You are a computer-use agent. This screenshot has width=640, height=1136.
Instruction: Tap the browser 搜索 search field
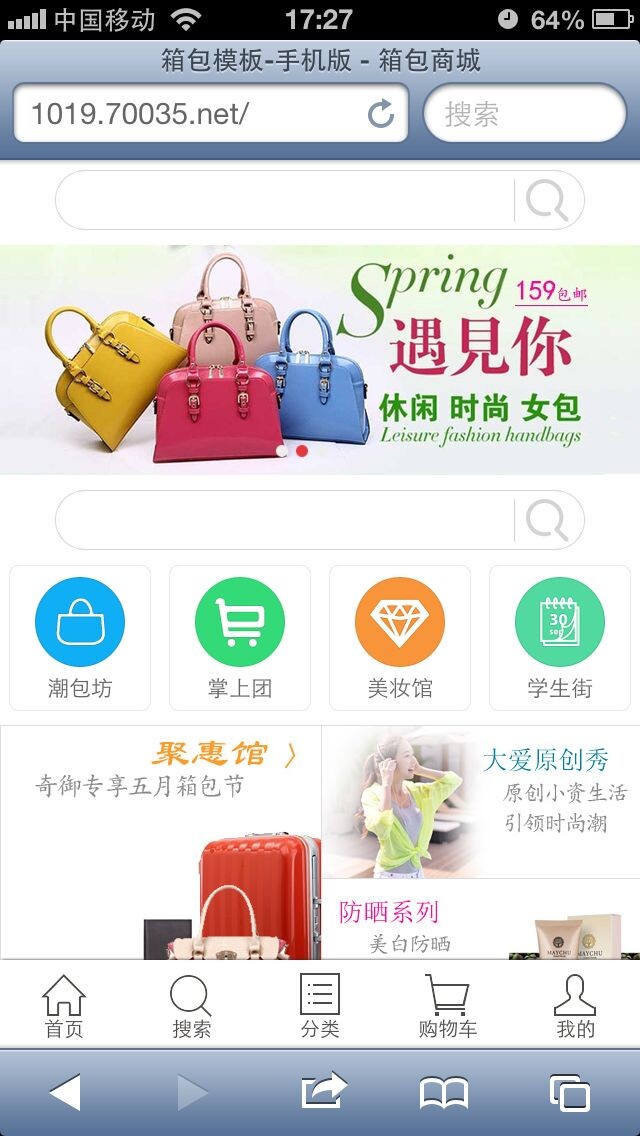(525, 114)
